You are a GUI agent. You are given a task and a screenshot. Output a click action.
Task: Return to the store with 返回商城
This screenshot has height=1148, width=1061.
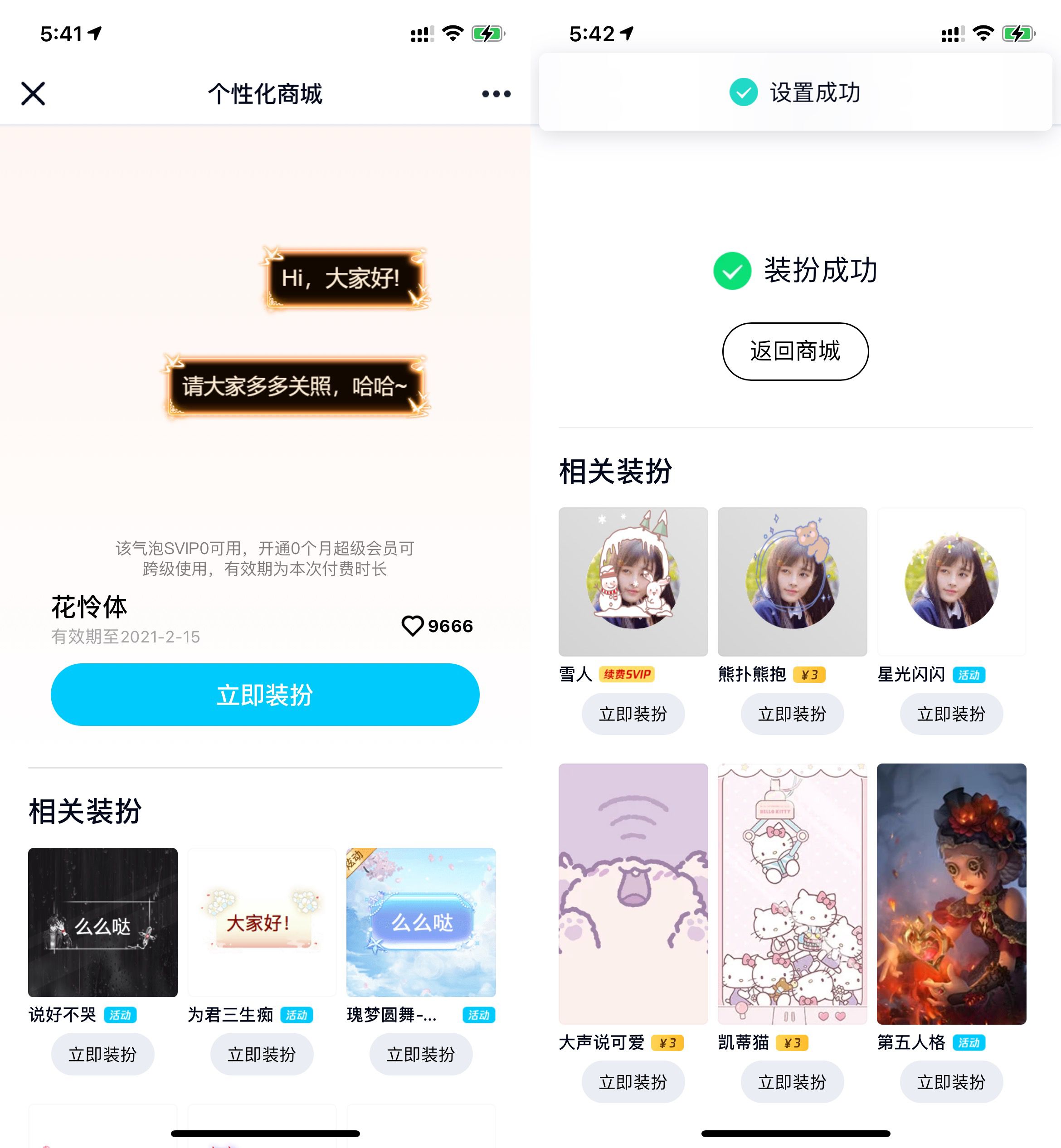(795, 351)
